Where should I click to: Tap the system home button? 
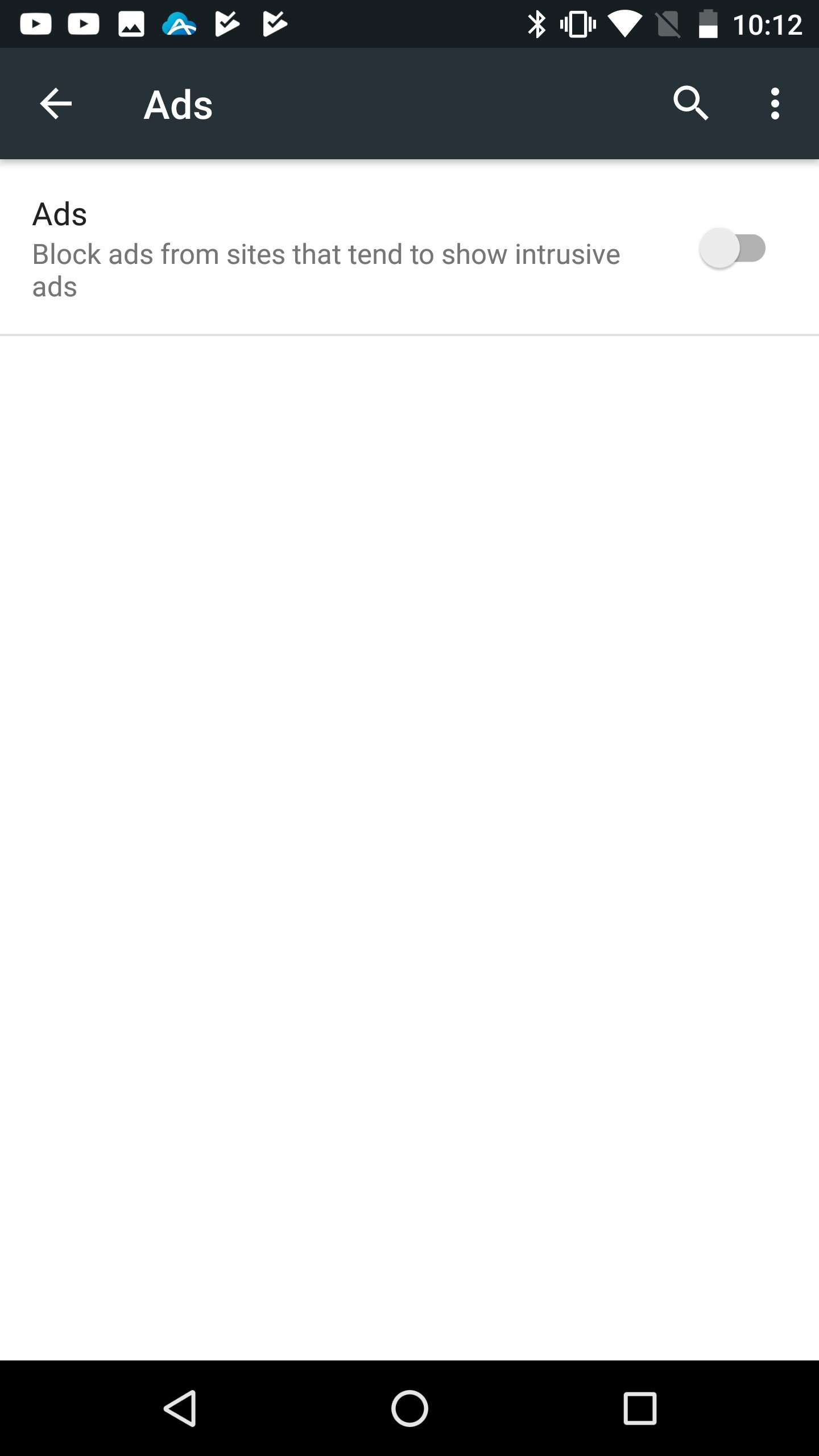tap(409, 1408)
